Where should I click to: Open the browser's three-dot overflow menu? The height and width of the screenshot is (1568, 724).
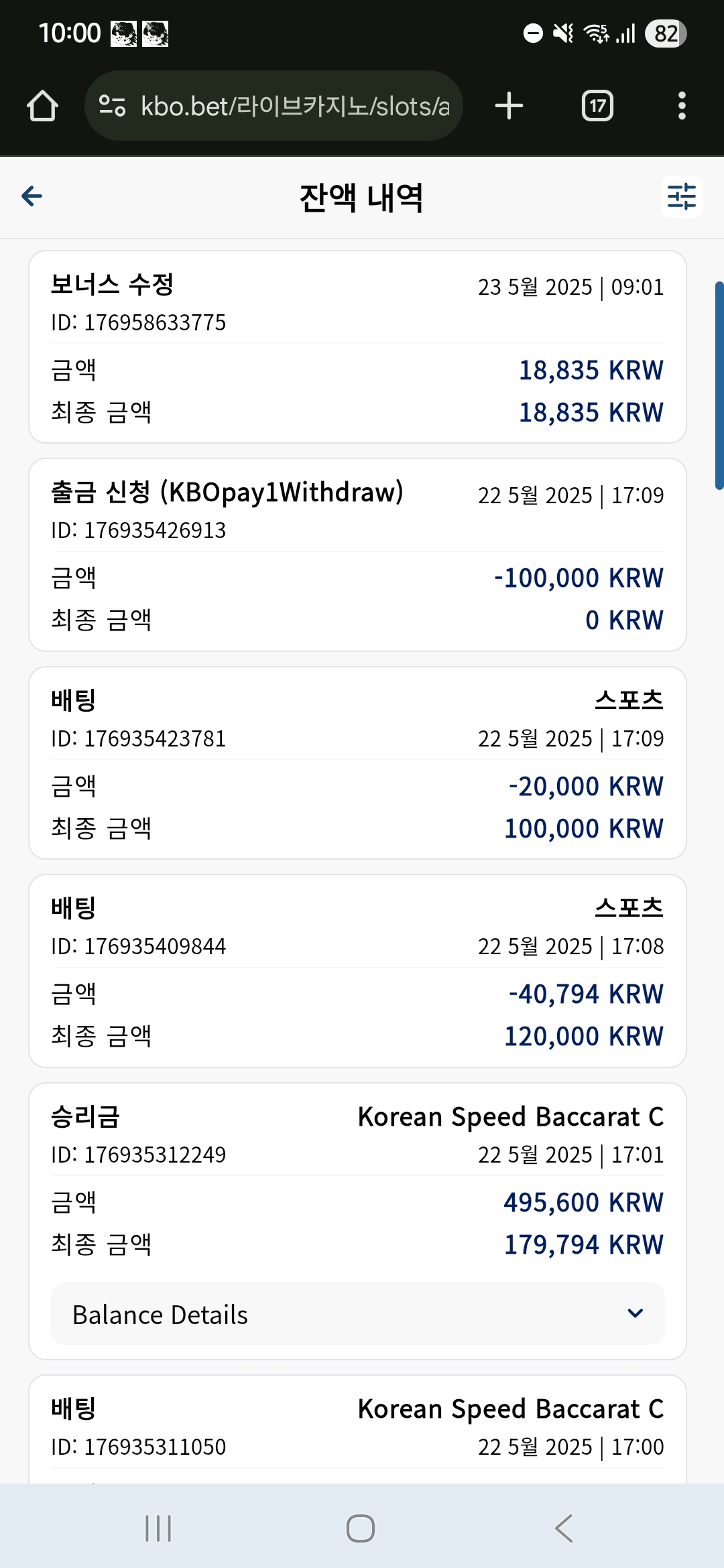[682, 106]
